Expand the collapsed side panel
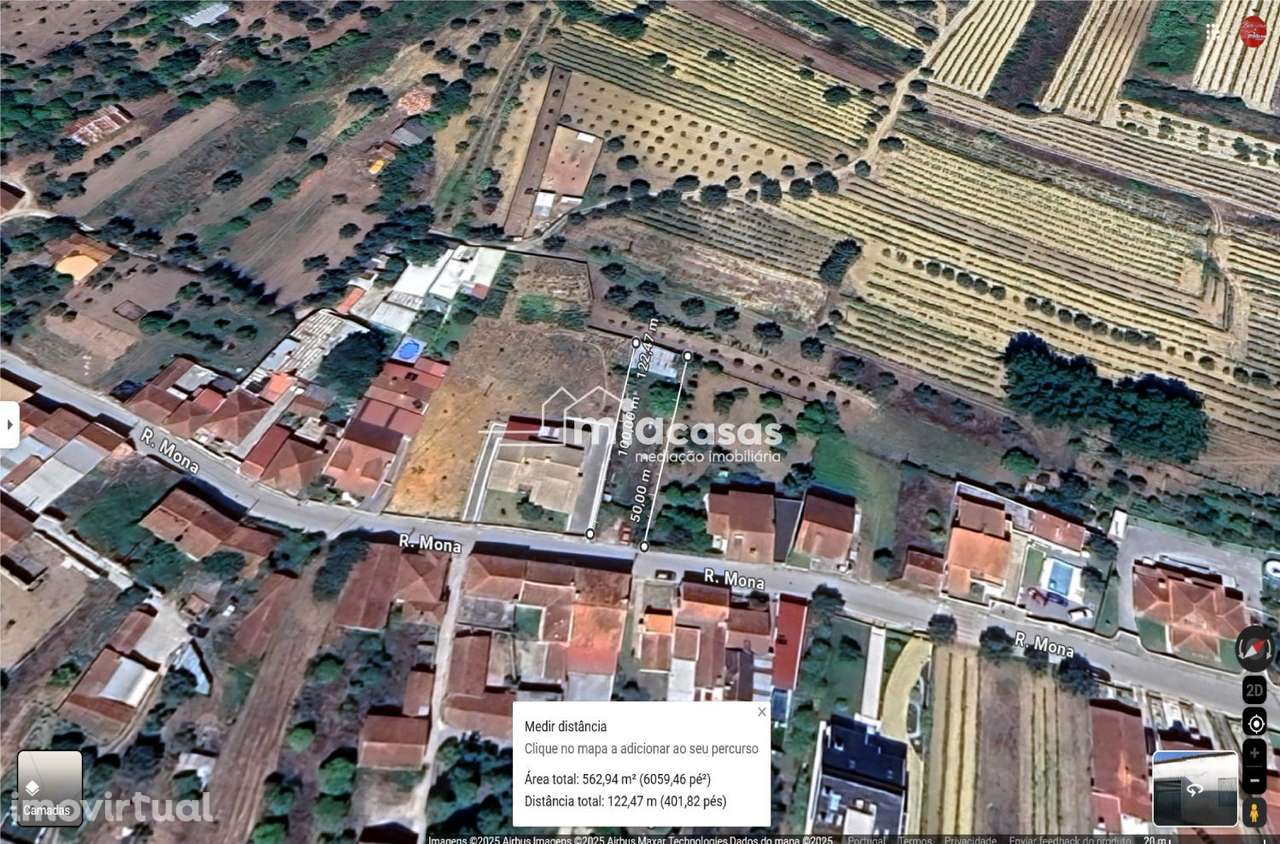Viewport: 1280px width, 844px height. 9,425
